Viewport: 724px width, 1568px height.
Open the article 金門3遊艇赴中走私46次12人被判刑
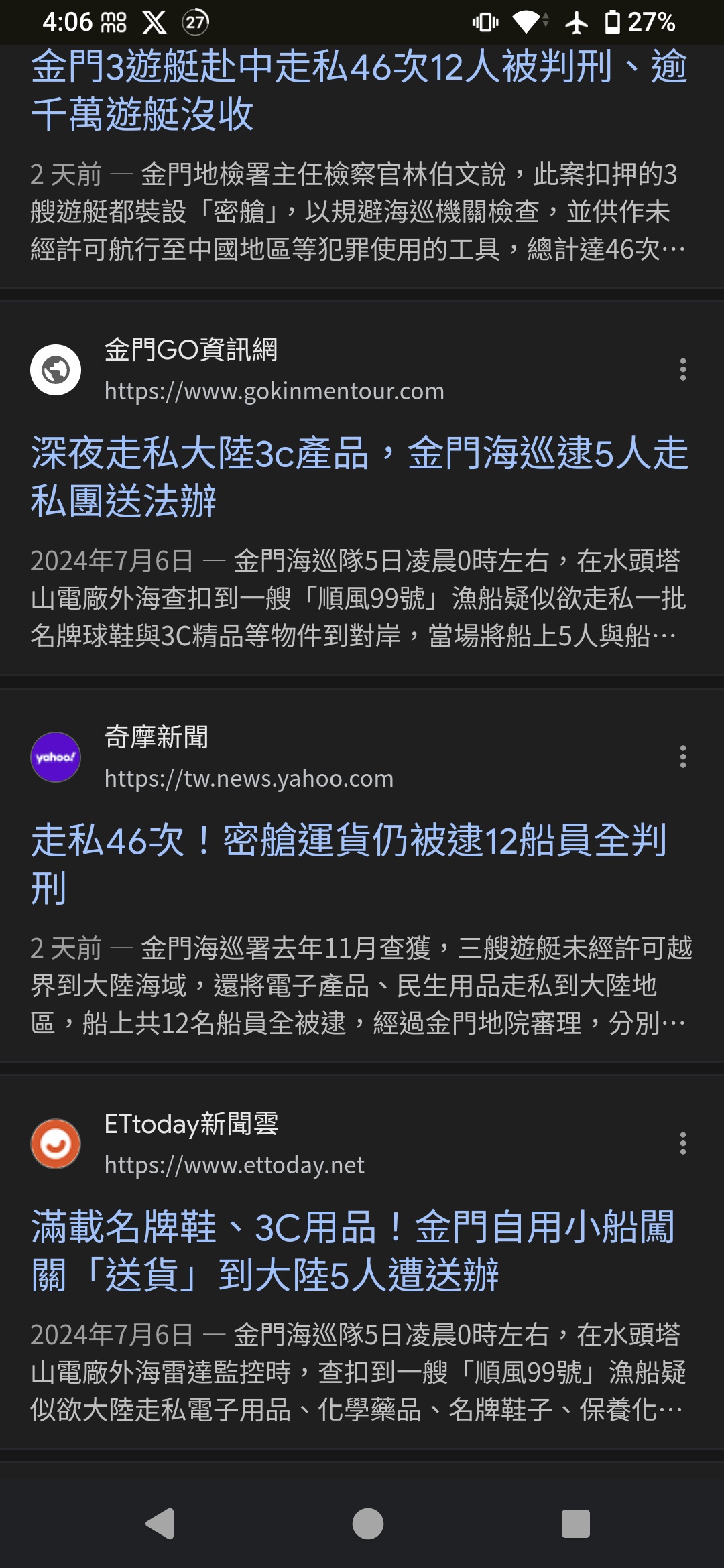(x=359, y=90)
